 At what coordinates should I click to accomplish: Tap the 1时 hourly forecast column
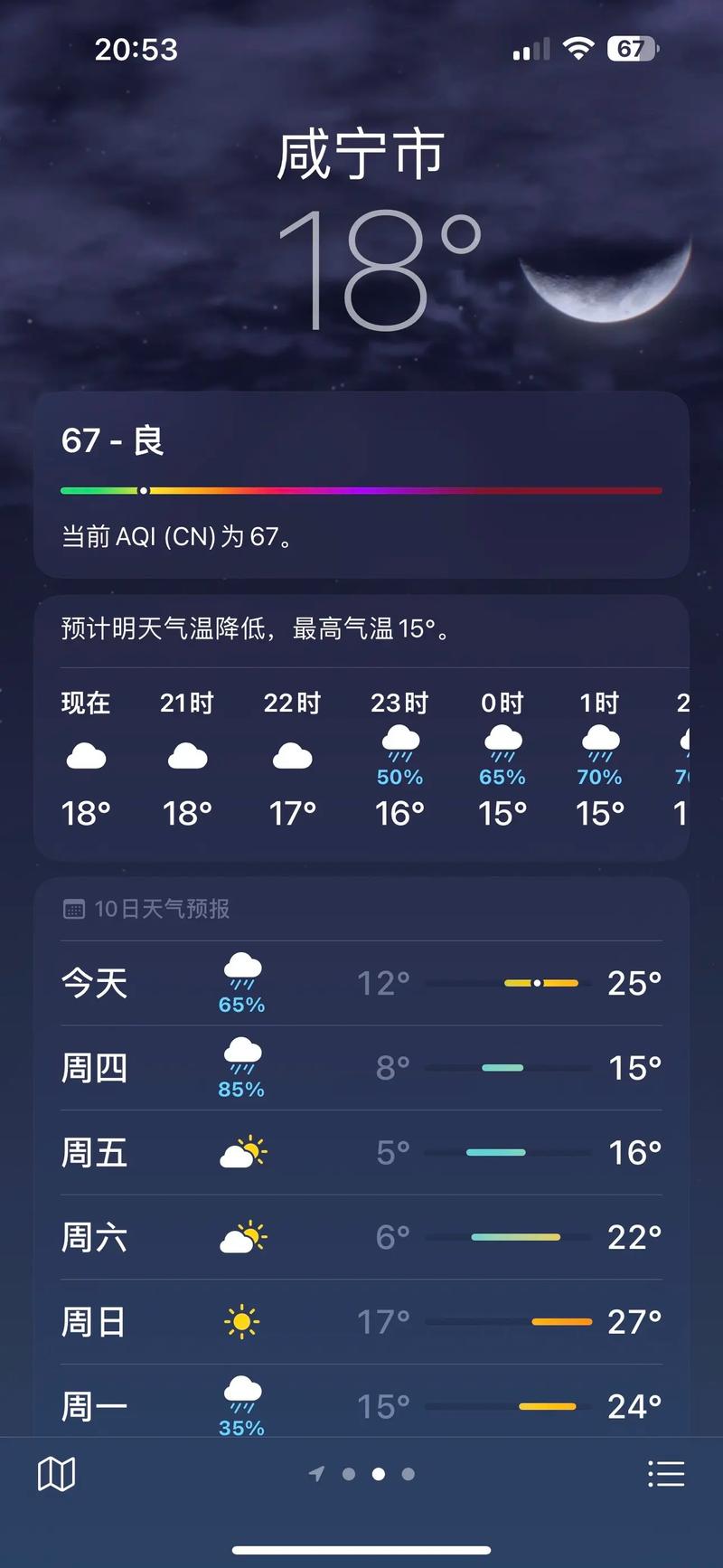tap(598, 760)
